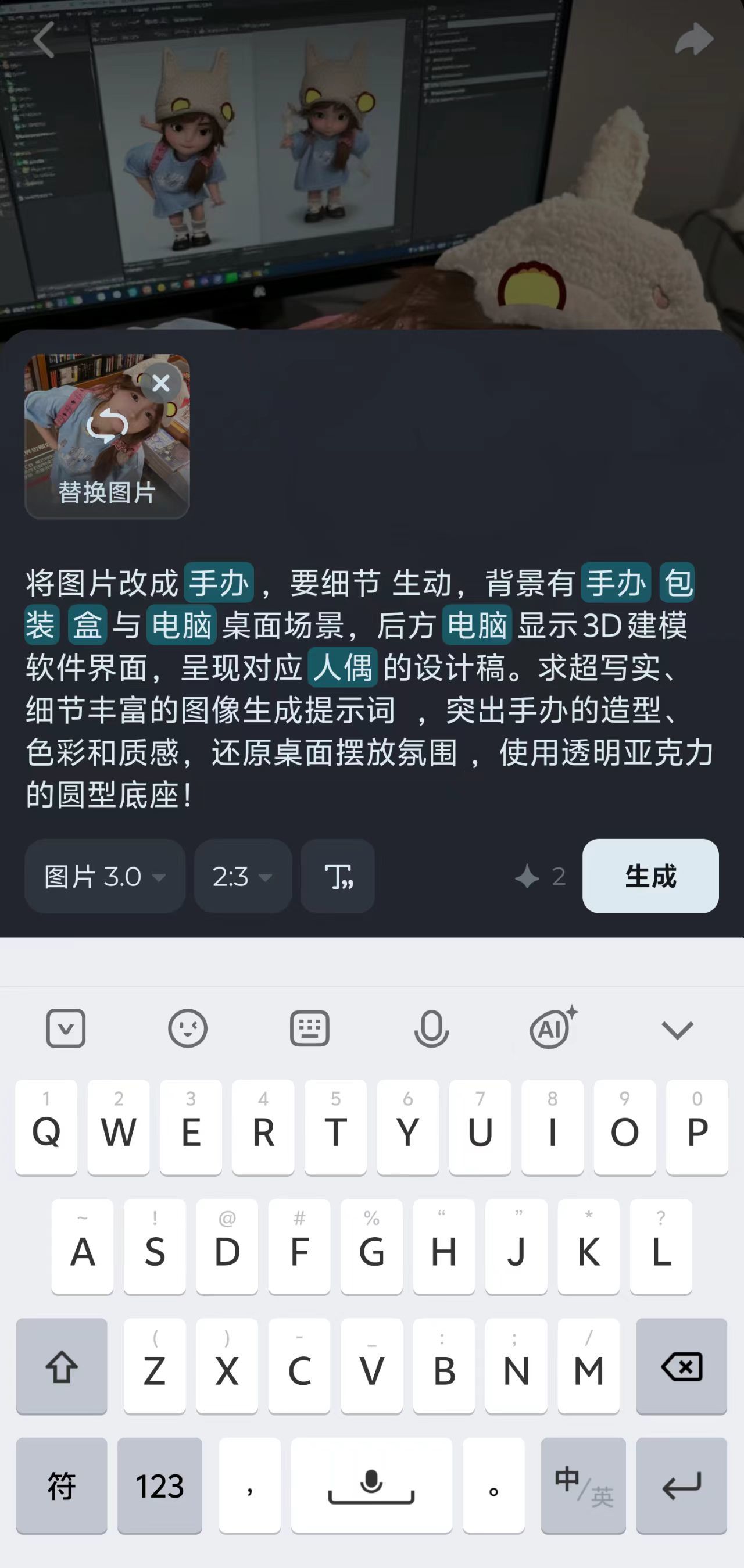
Task: Switch keyboard layout from the toolbar
Action: [310, 1028]
